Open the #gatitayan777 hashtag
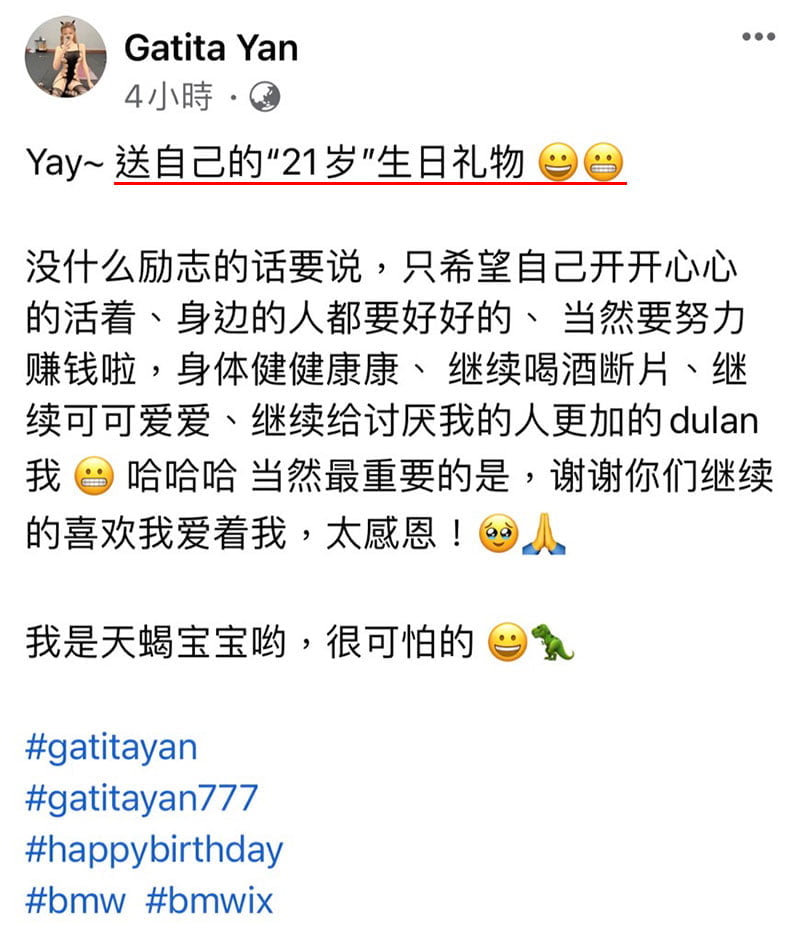Image resolution: width=800 pixels, height=937 pixels. [x=142, y=798]
